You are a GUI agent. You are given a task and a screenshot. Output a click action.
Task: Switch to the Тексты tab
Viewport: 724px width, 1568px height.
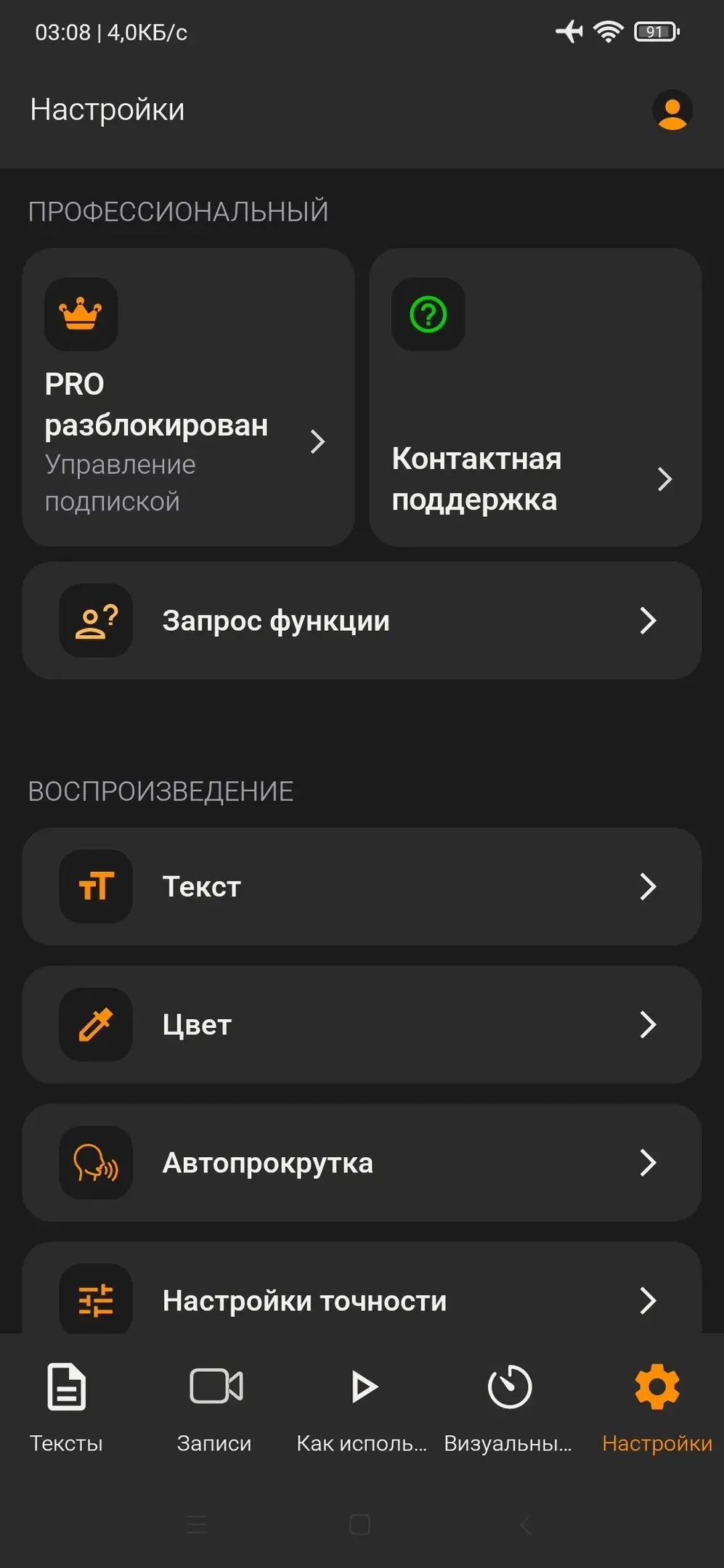(66, 1407)
